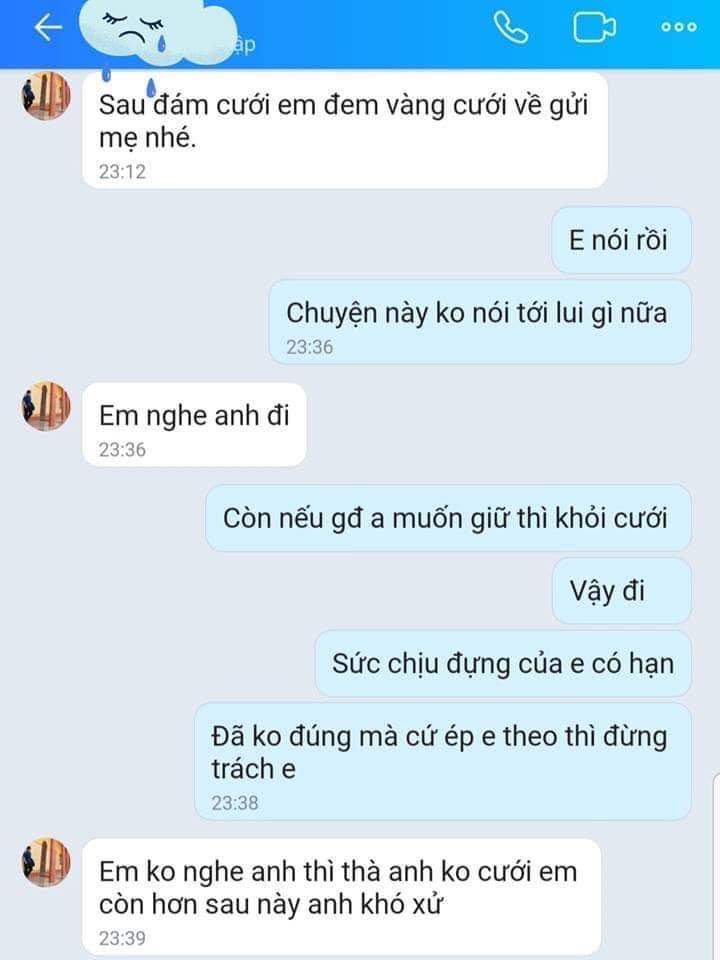Open sender avatar beside "Em nghe anh đi"
This screenshot has height=960, width=720.
pos(45,406)
